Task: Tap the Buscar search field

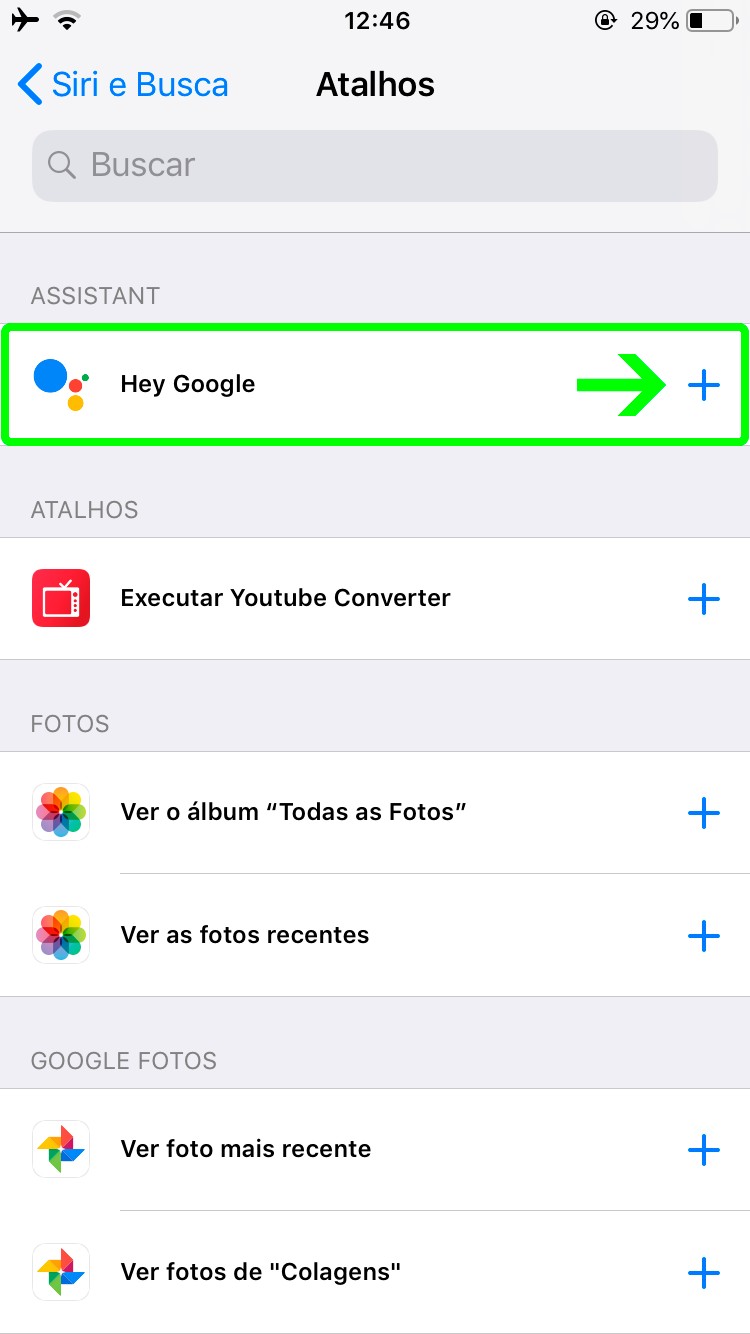Action: click(375, 165)
